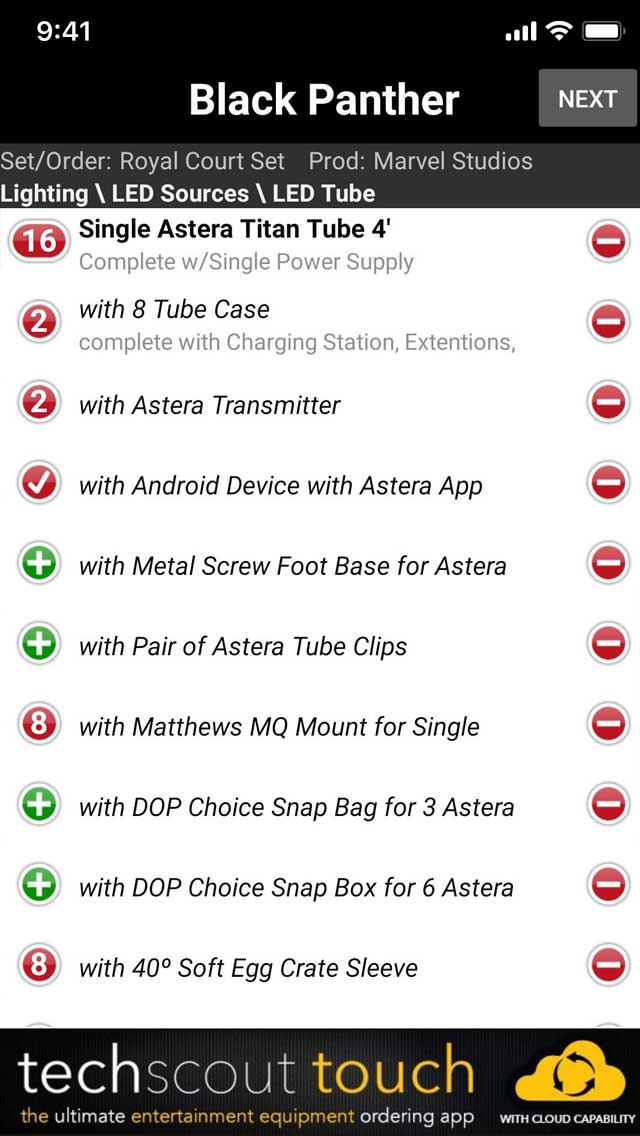Tap the checkmark for Android Device with Astera App
This screenshot has width=640, height=1136.
pos(40,483)
